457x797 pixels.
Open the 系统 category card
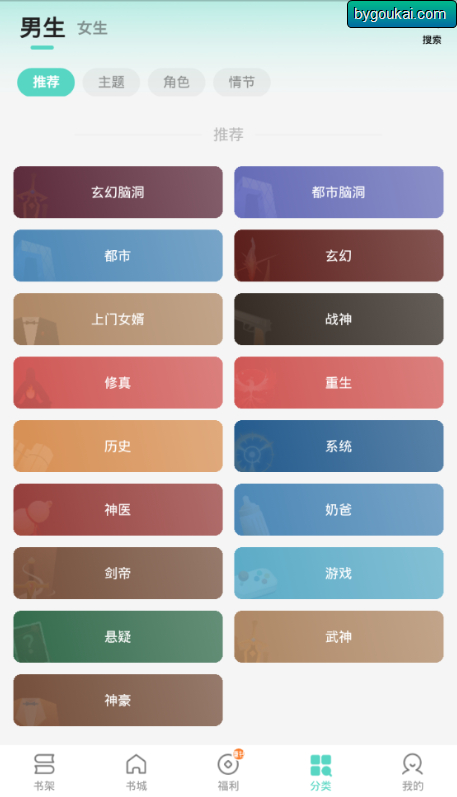click(x=339, y=446)
